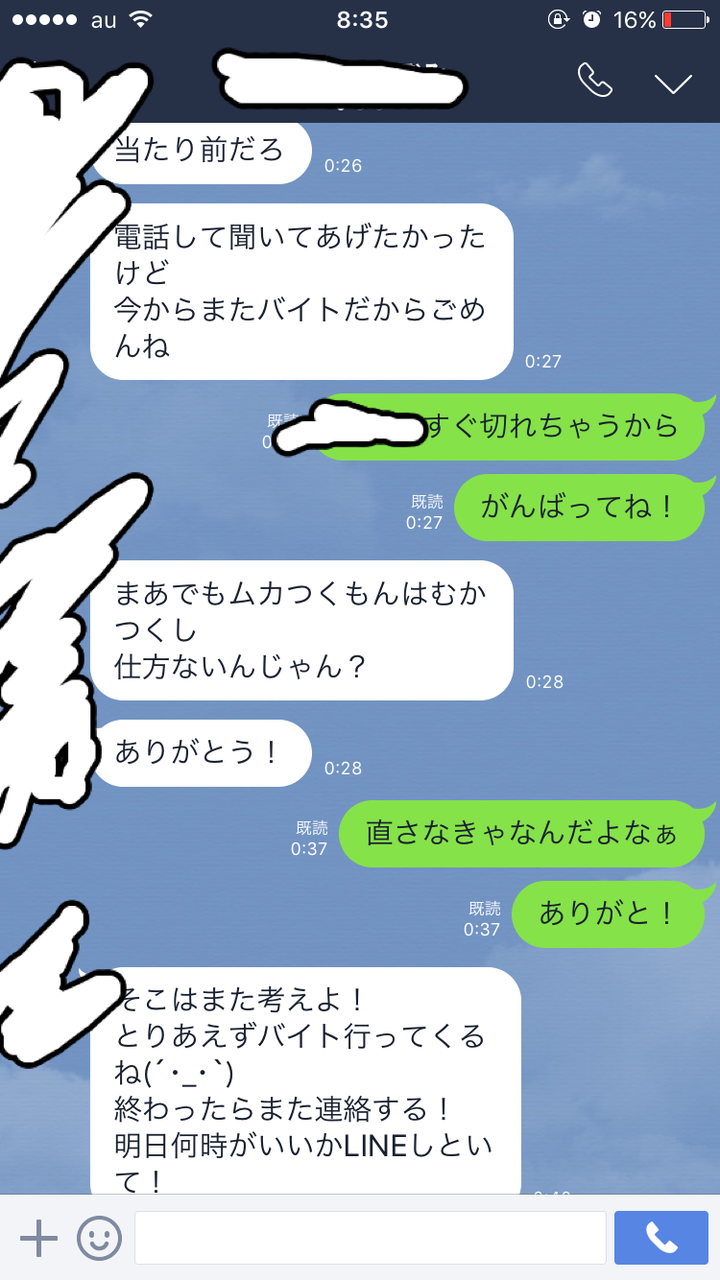Start a voice call from the header
The height and width of the screenshot is (1280, 720).
tap(595, 81)
